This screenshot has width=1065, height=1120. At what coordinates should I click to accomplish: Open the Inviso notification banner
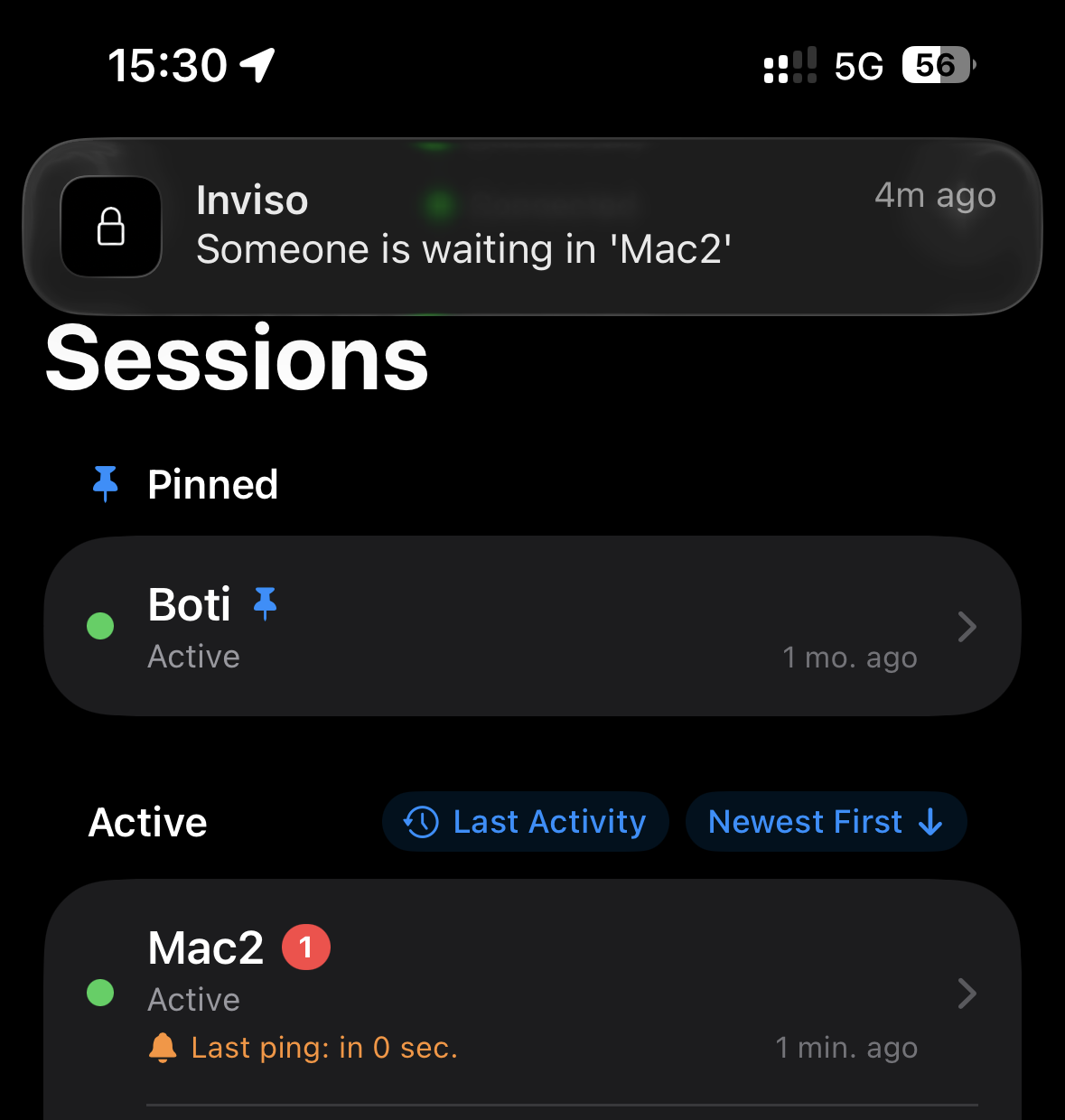(533, 223)
